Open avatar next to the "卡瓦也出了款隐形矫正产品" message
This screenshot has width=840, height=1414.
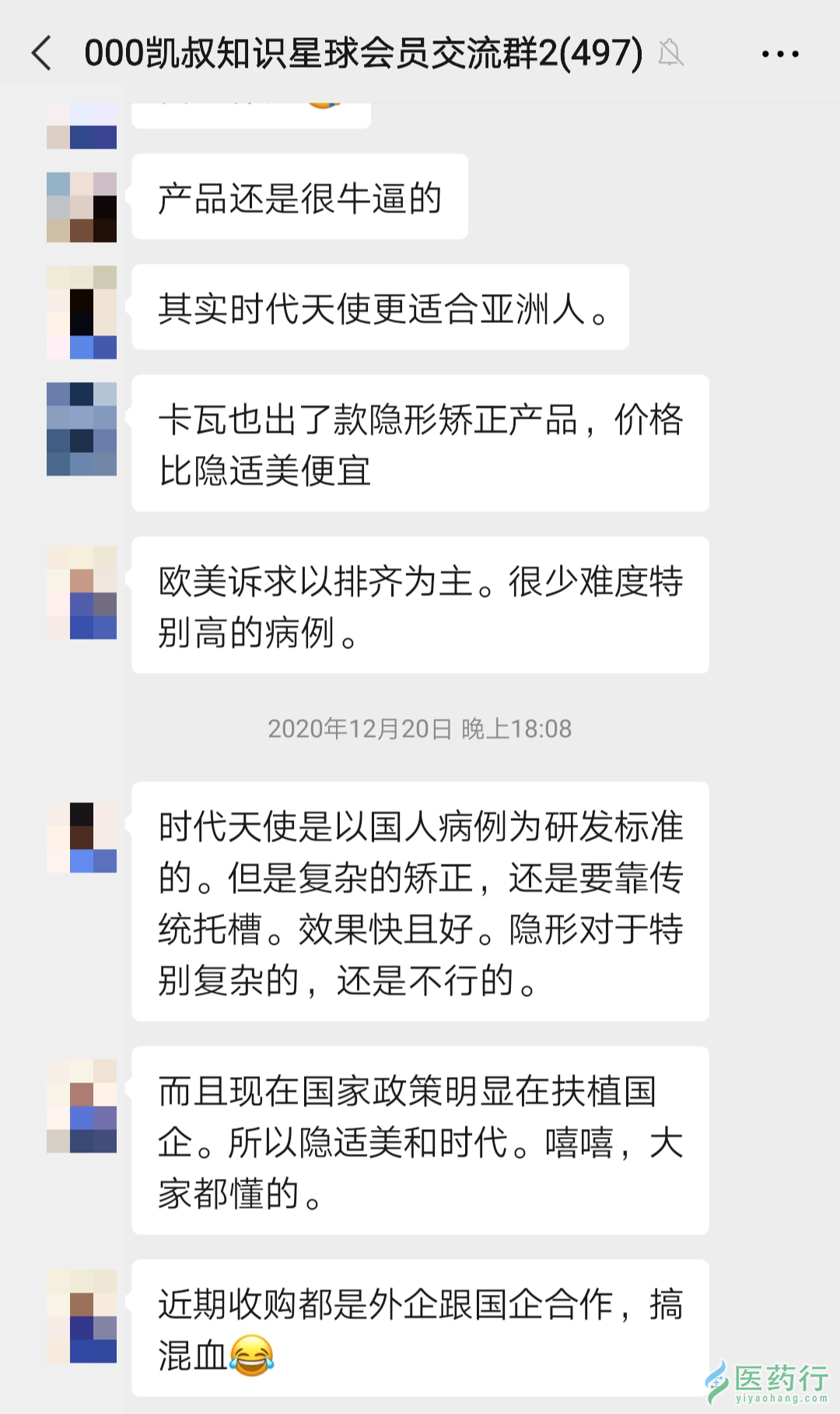[x=82, y=429]
